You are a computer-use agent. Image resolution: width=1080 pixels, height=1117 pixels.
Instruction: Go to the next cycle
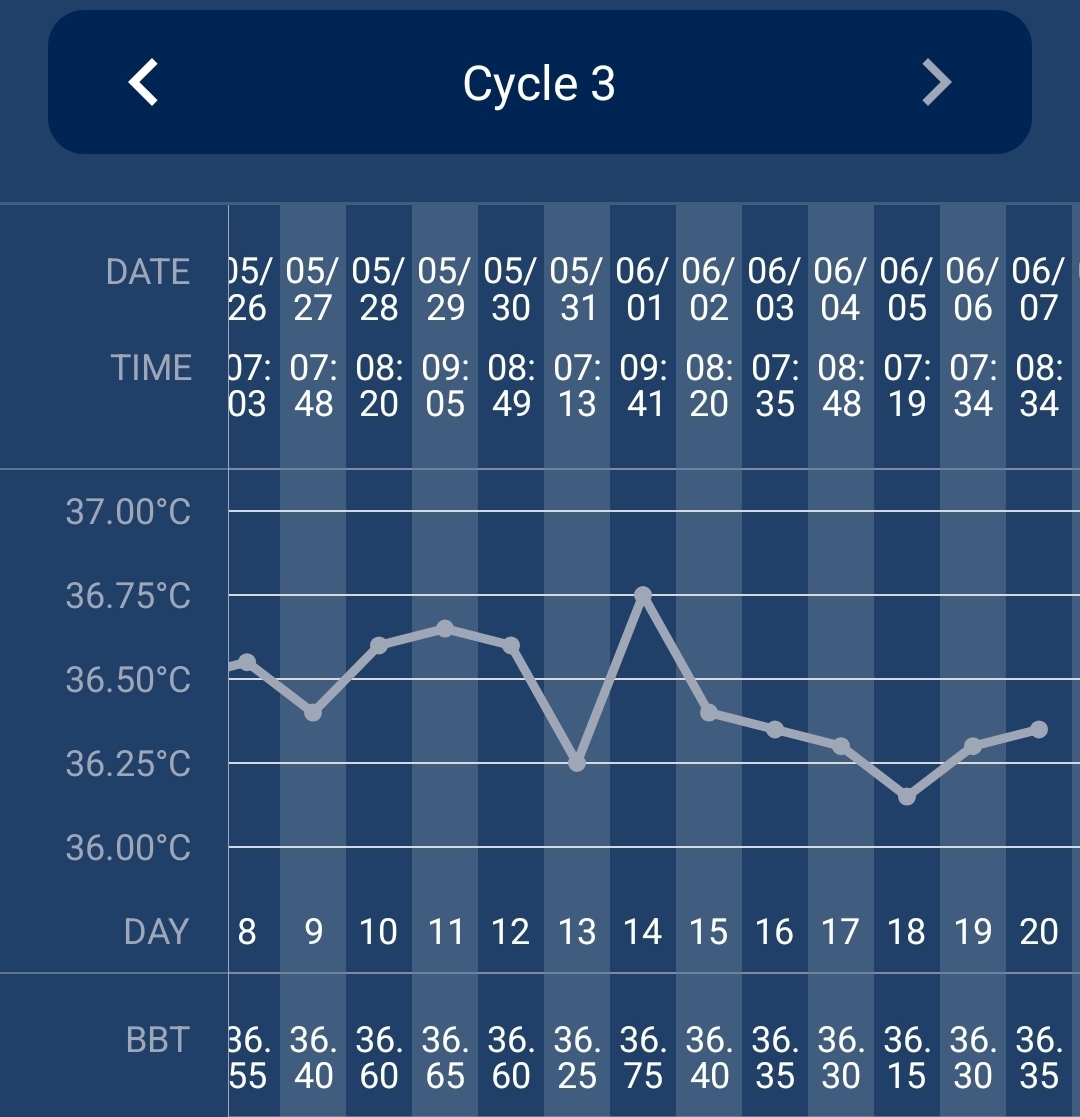pos(936,83)
